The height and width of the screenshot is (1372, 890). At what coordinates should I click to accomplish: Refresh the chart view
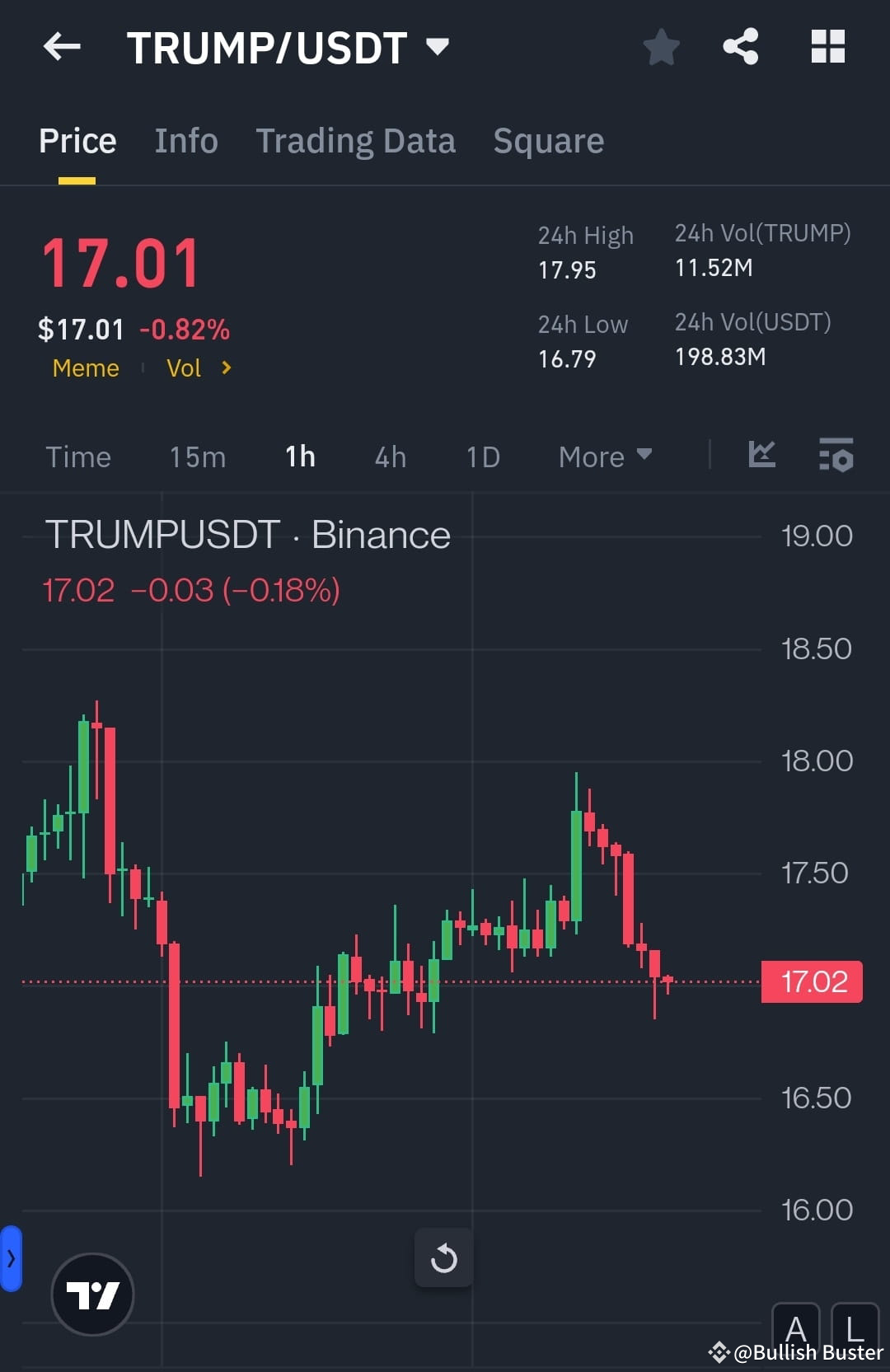click(x=444, y=1258)
